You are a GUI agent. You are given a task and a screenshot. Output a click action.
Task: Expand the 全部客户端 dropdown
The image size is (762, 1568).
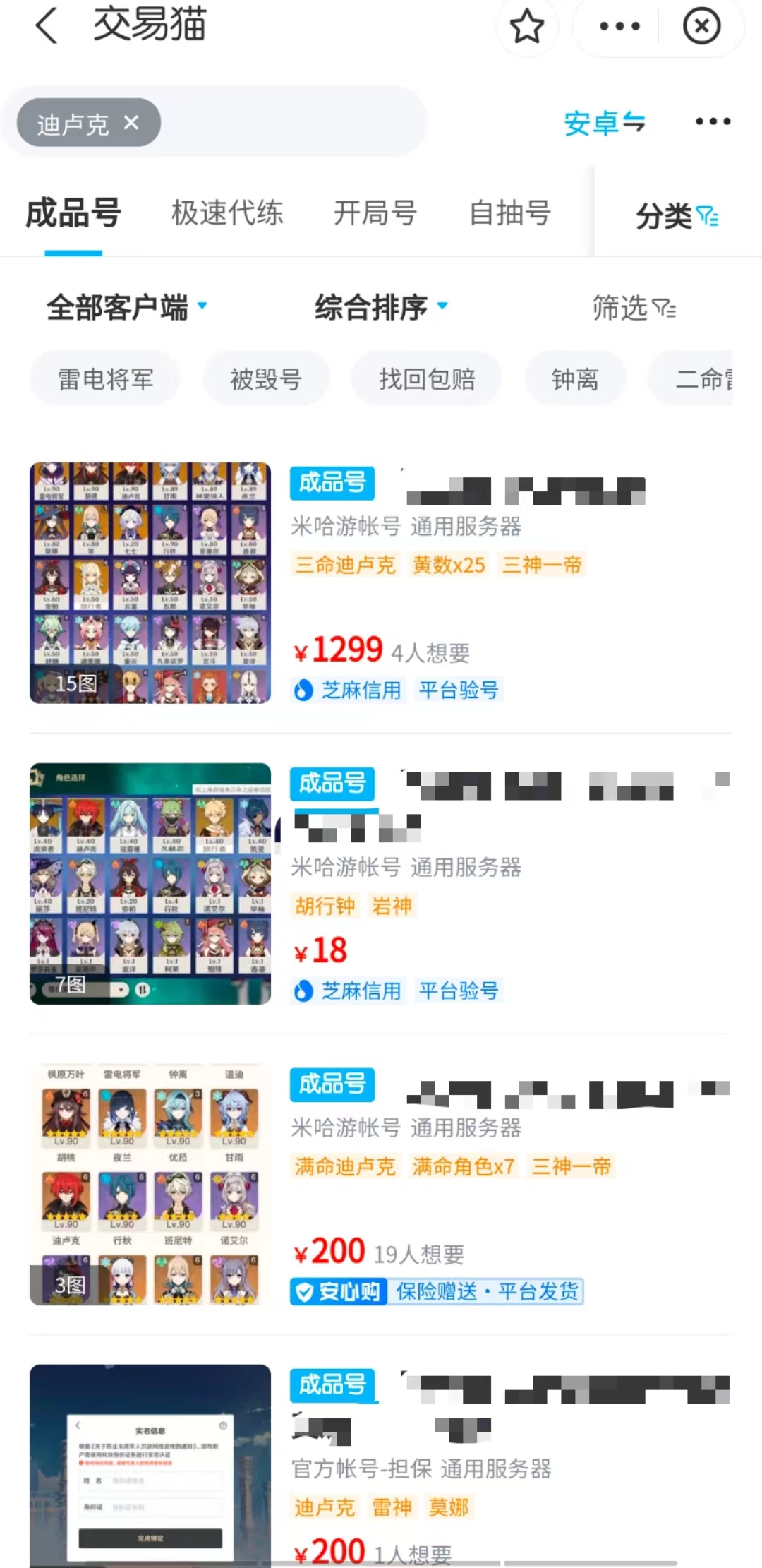127,307
